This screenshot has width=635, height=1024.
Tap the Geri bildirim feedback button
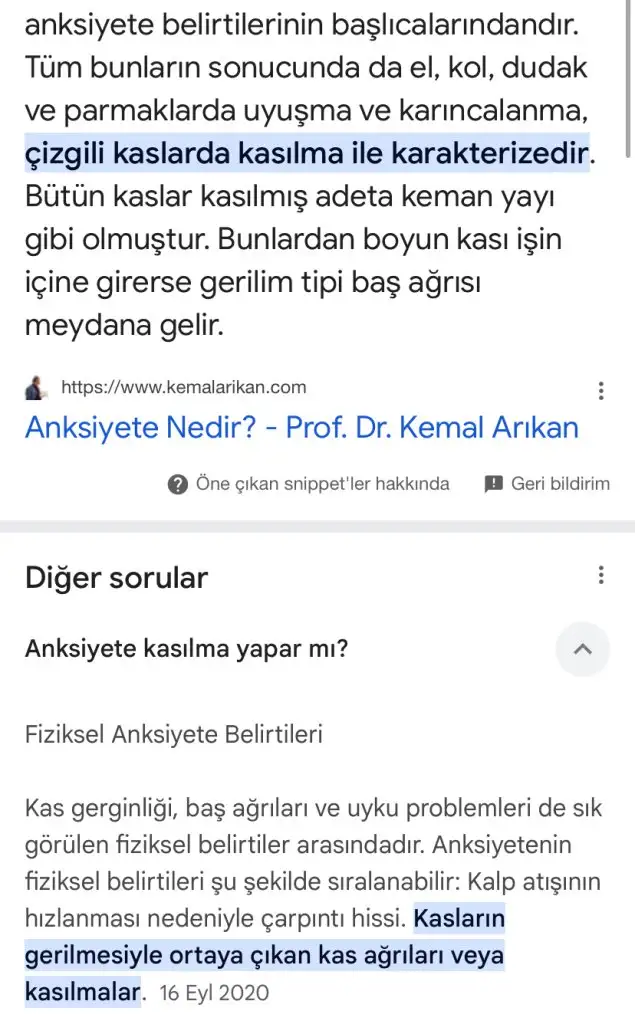pyautogui.click(x=547, y=484)
